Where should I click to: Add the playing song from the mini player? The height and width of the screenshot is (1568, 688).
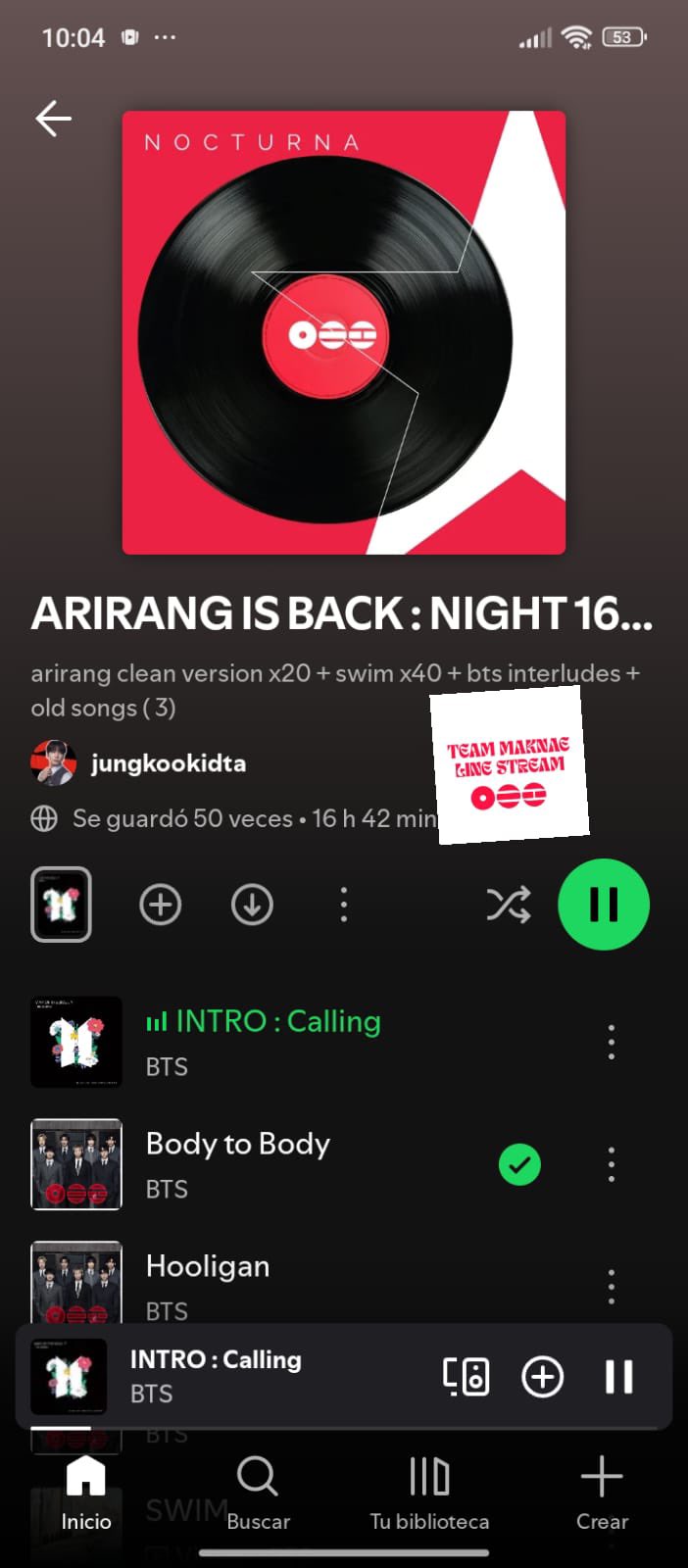[x=542, y=1377]
